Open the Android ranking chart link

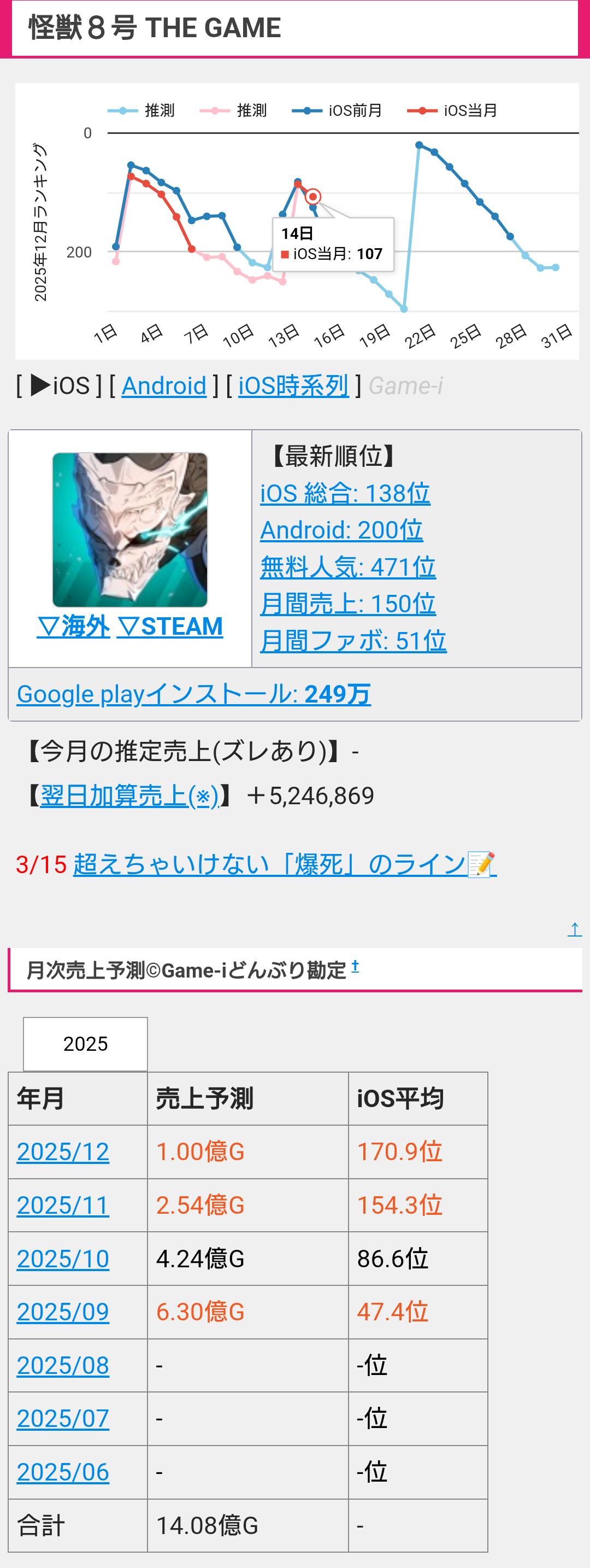pos(164,386)
